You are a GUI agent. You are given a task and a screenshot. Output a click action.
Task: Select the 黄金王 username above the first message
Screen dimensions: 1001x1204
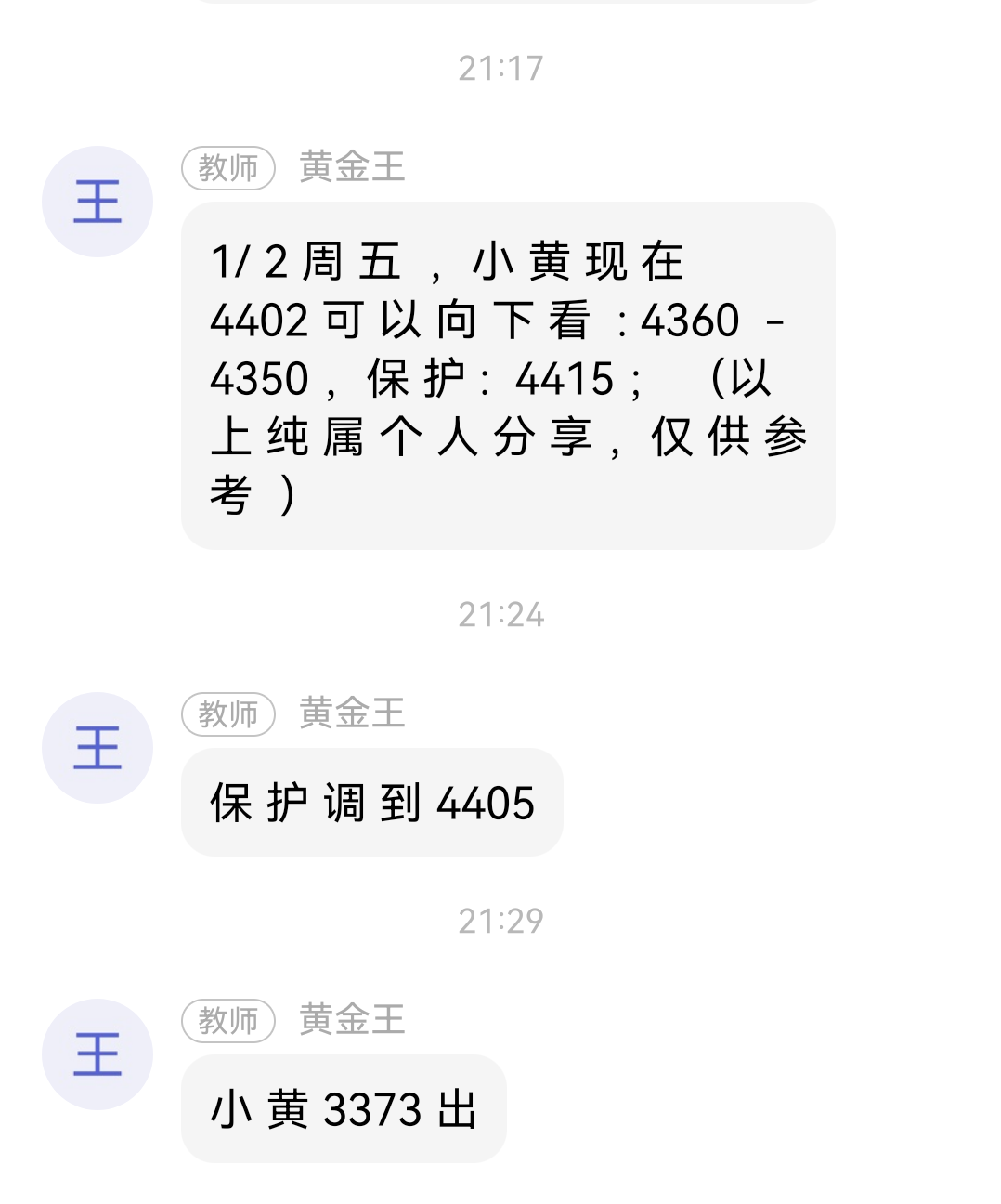(351, 168)
